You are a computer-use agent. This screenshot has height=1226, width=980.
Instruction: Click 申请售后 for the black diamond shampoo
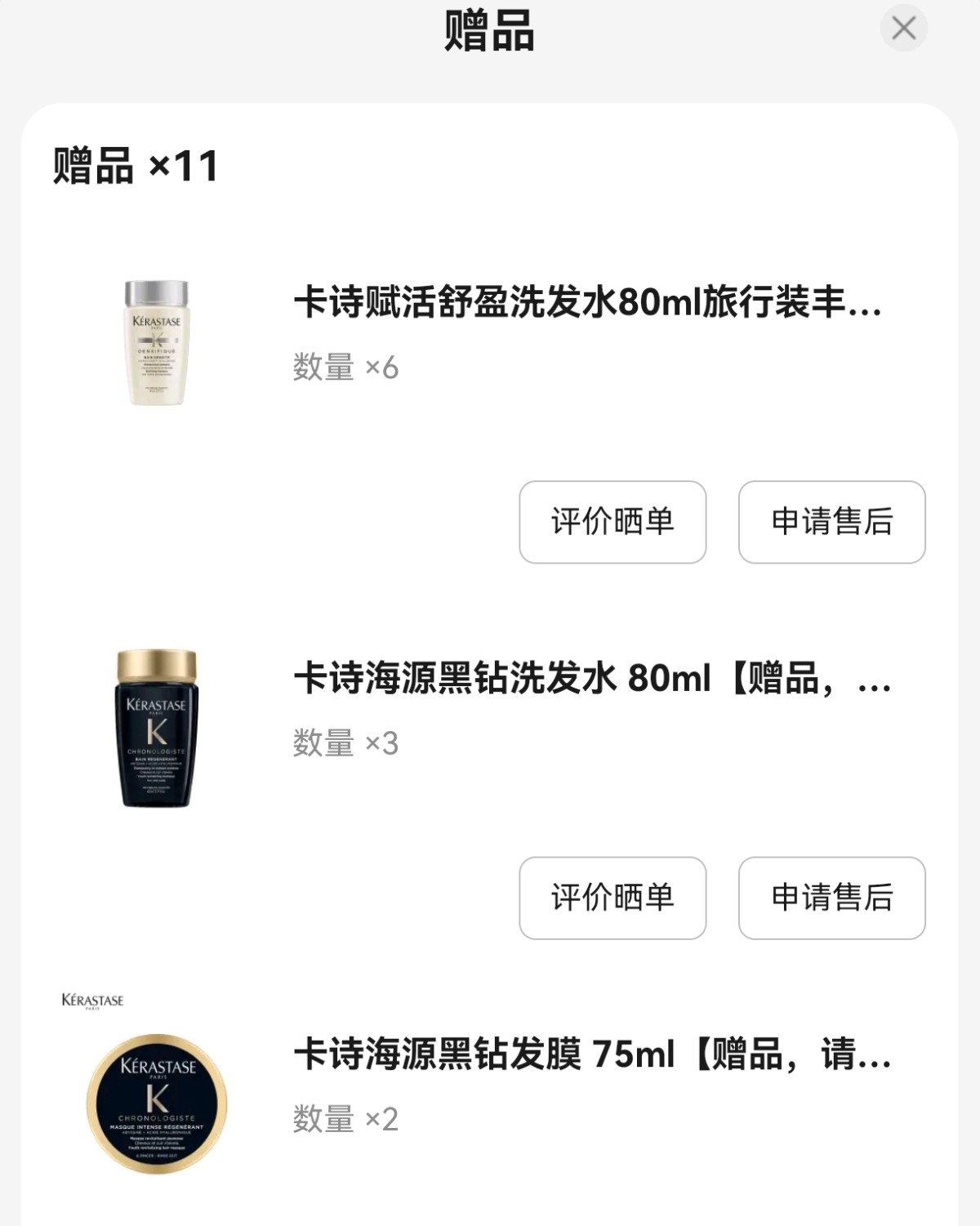[x=831, y=898]
